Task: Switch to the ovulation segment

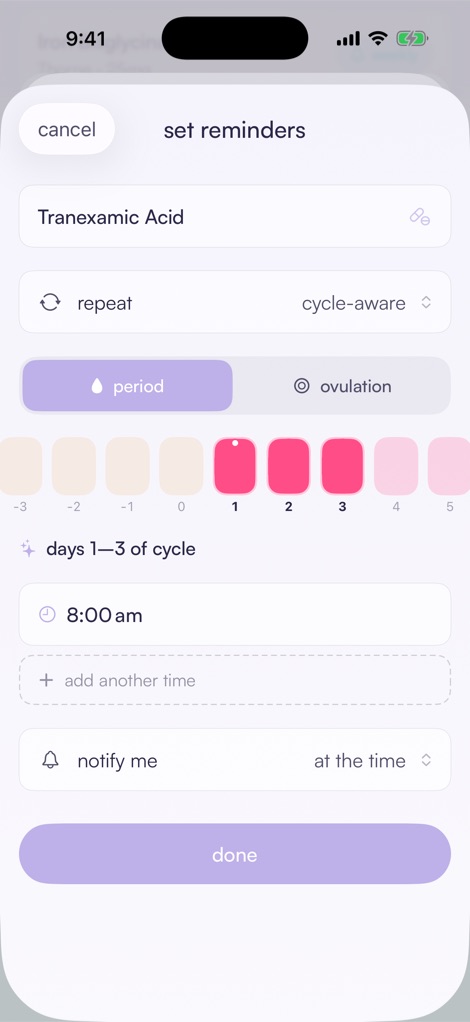Action: point(342,386)
